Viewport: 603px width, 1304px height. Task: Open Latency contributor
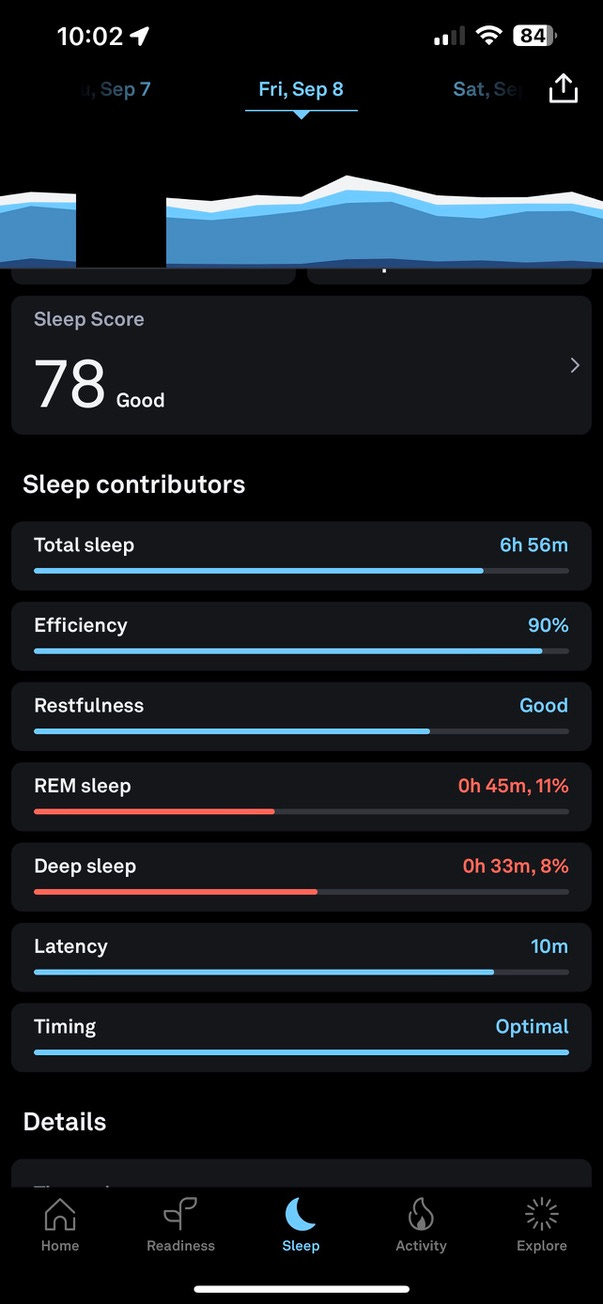[301, 957]
